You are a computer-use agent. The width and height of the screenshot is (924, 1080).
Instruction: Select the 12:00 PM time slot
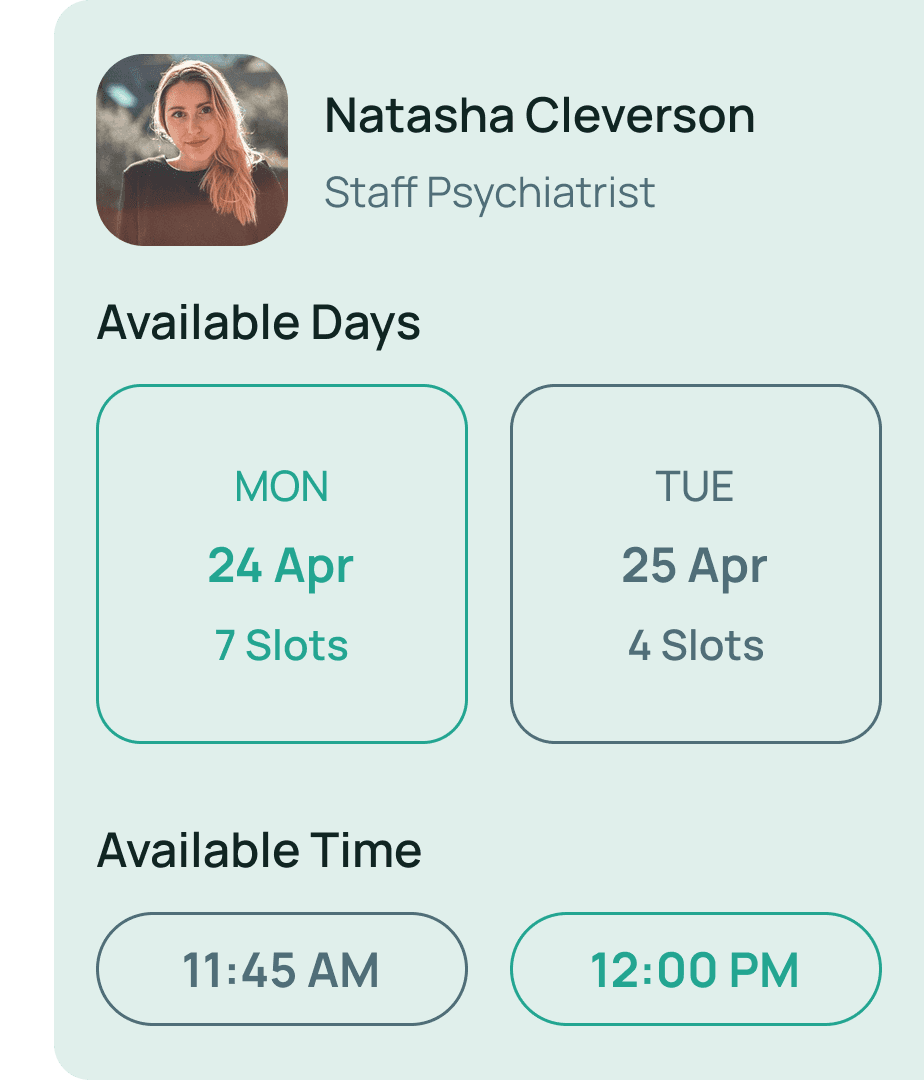click(x=695, y=969)
